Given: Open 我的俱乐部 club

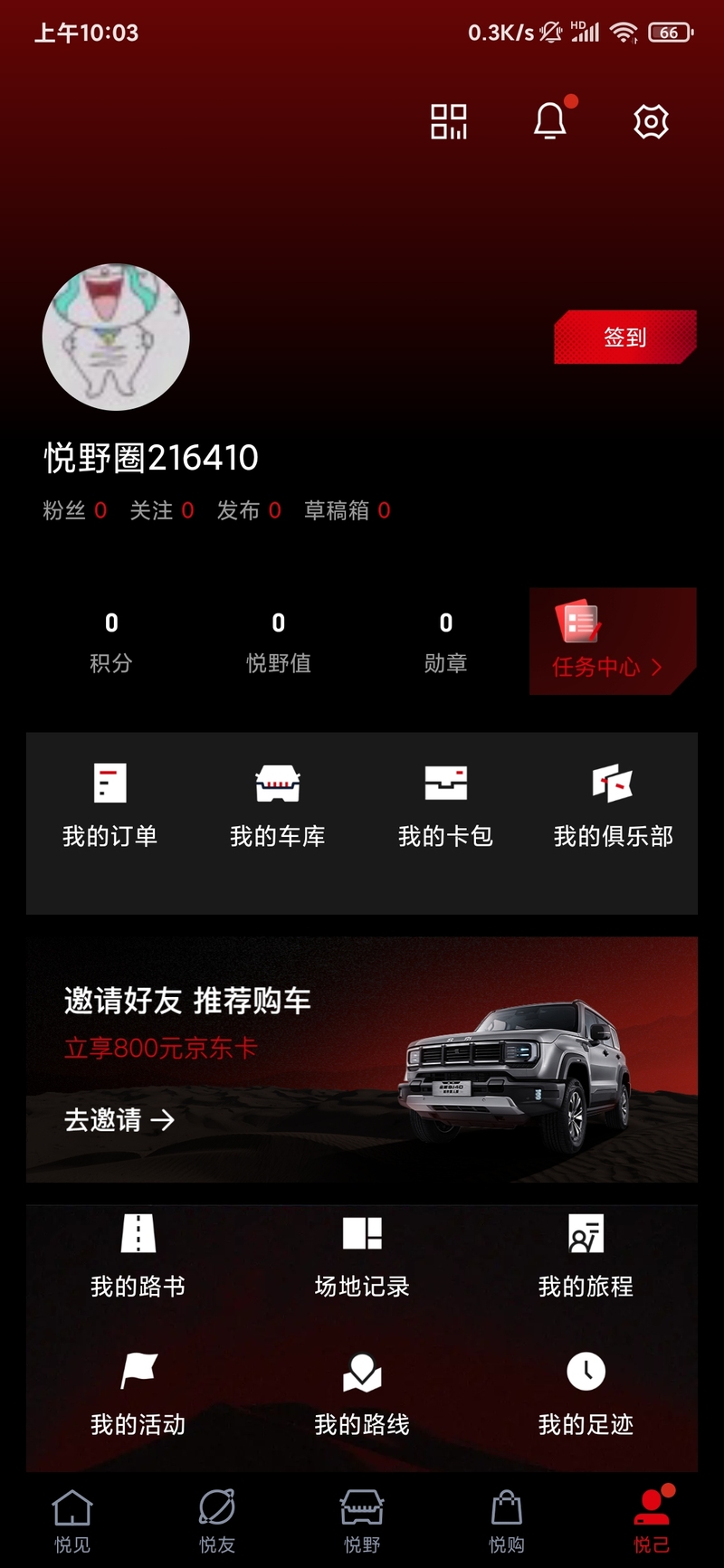Looking at the screenshot, I should (x=613, y=804).
